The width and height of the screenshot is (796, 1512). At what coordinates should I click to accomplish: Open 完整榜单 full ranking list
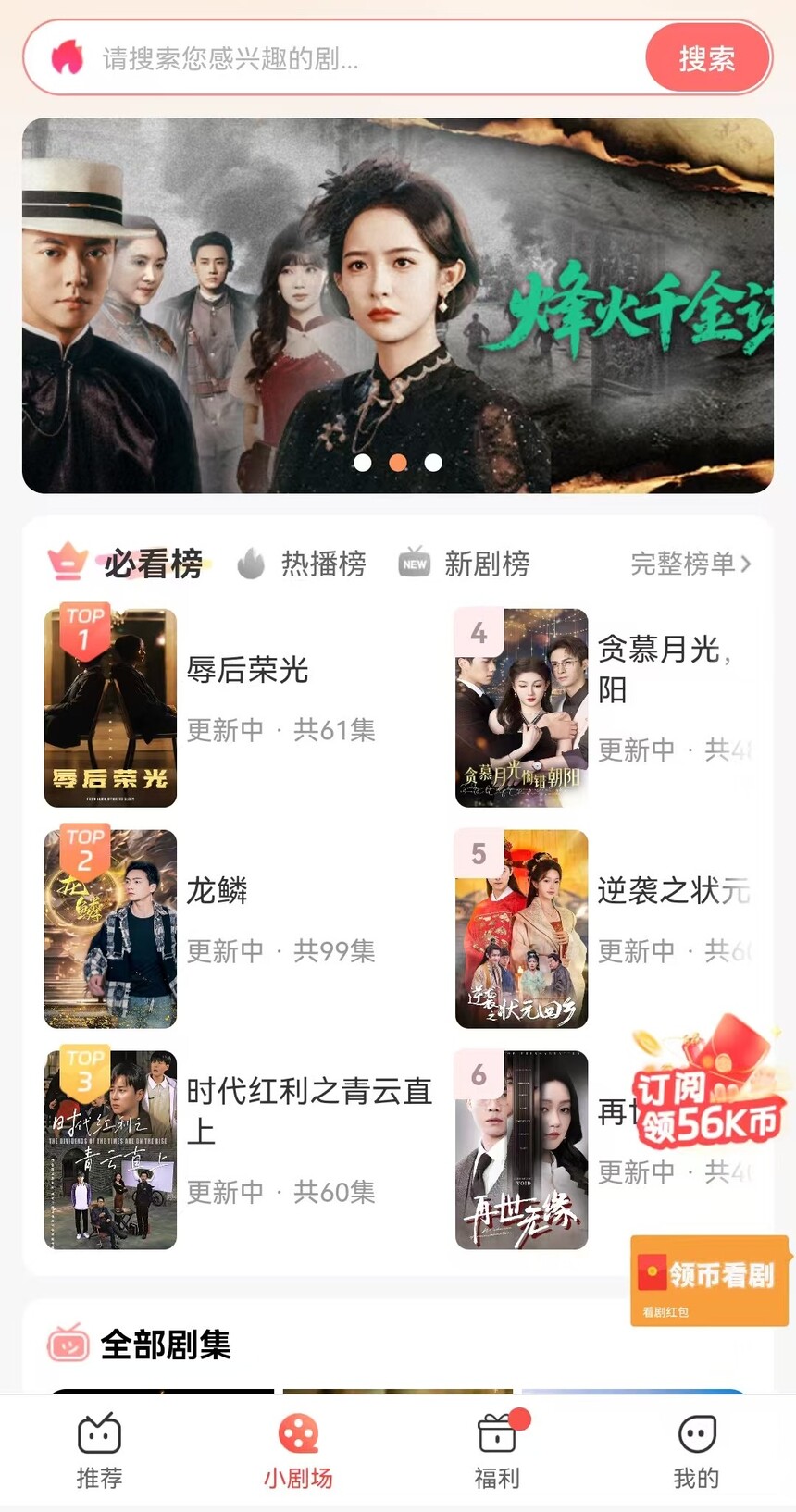point(690,564)
